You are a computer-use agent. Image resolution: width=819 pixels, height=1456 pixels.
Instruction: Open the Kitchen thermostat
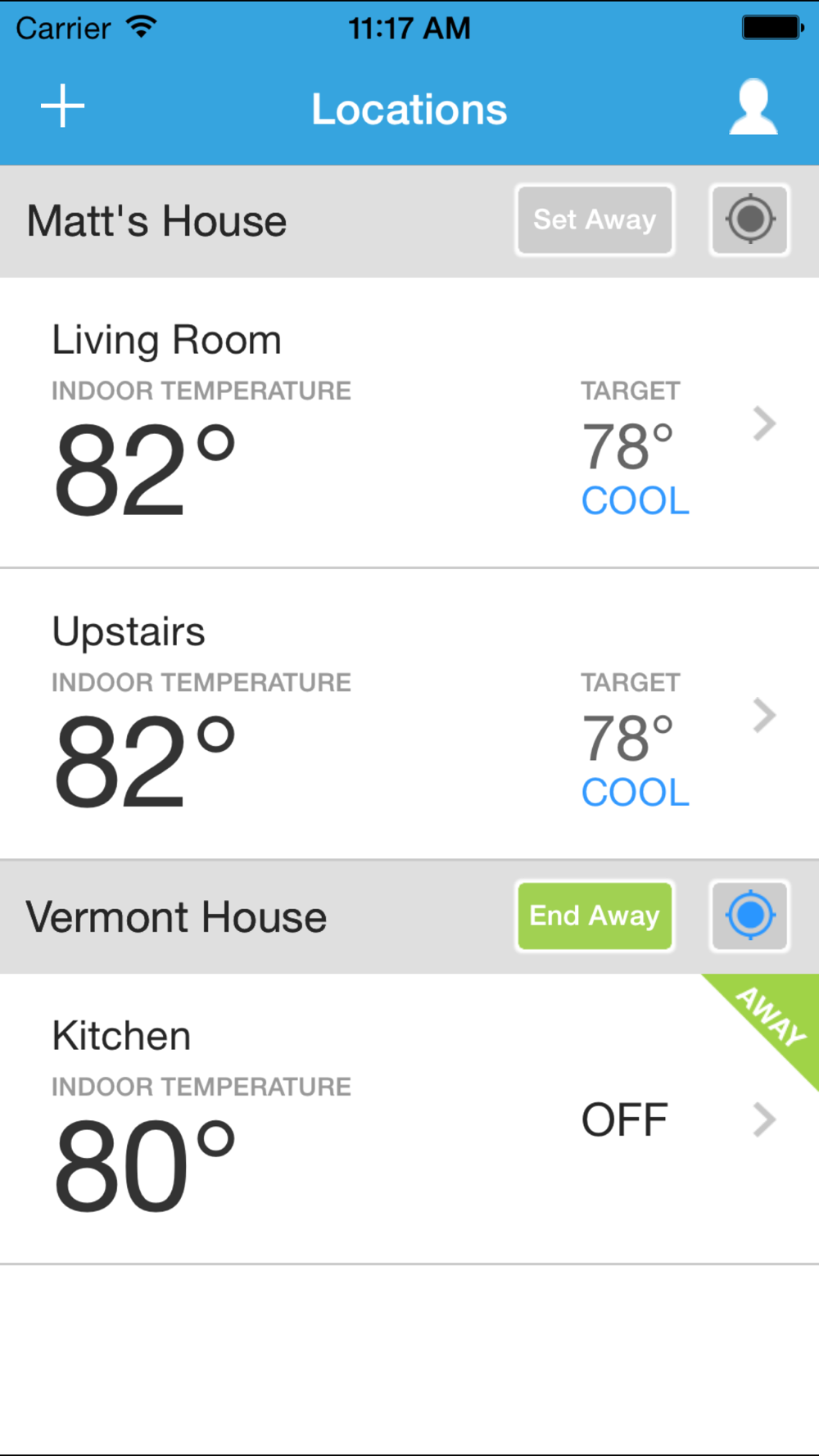tap(409, 1119)
